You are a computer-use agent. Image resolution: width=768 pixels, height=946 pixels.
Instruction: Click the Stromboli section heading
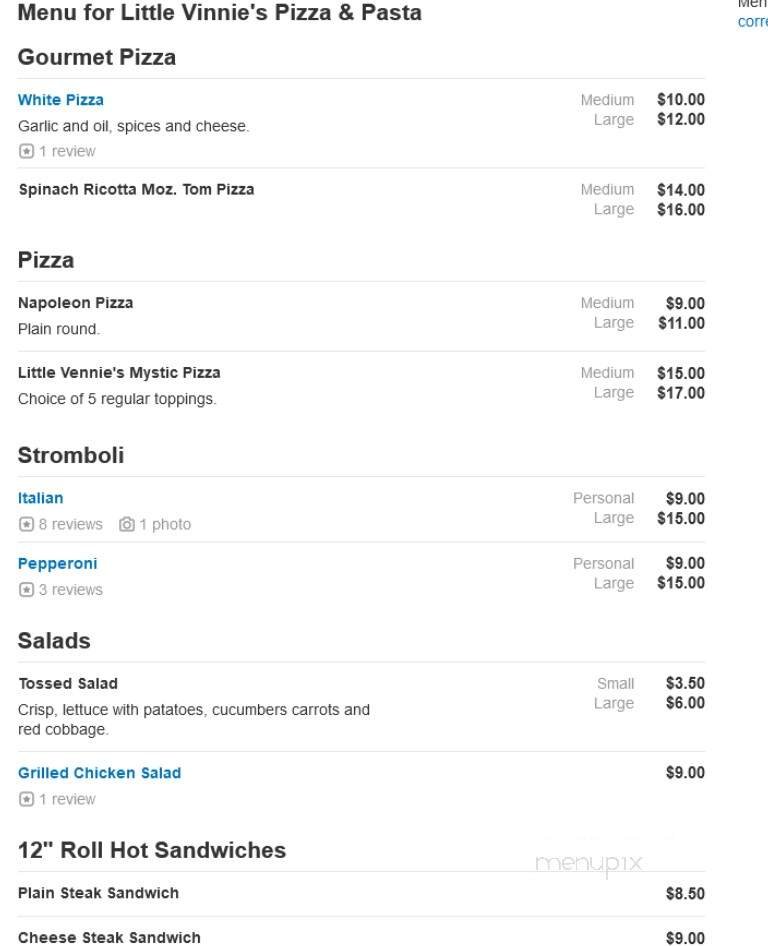tap(70, 455)
